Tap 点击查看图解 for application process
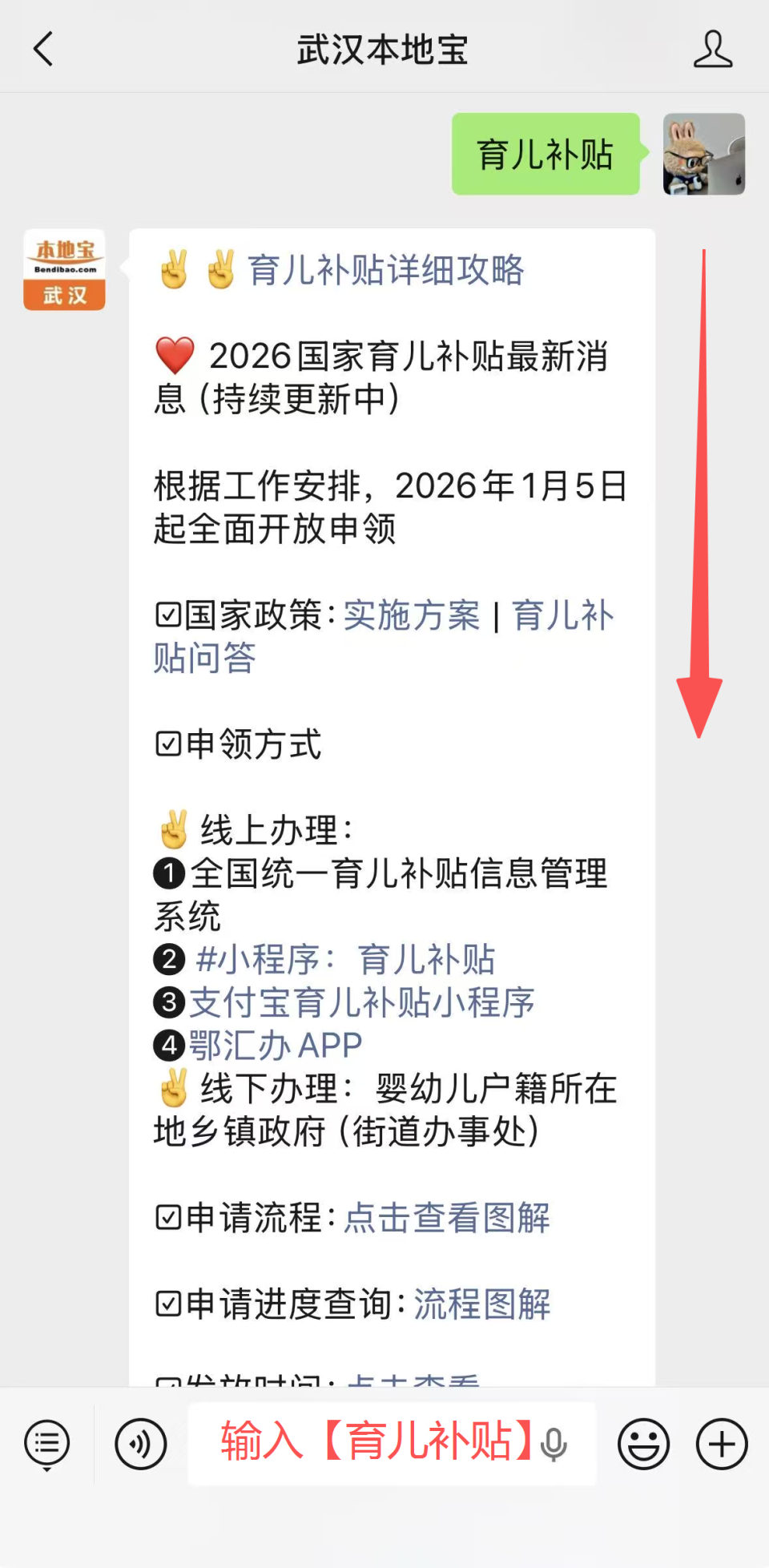 447,1219
